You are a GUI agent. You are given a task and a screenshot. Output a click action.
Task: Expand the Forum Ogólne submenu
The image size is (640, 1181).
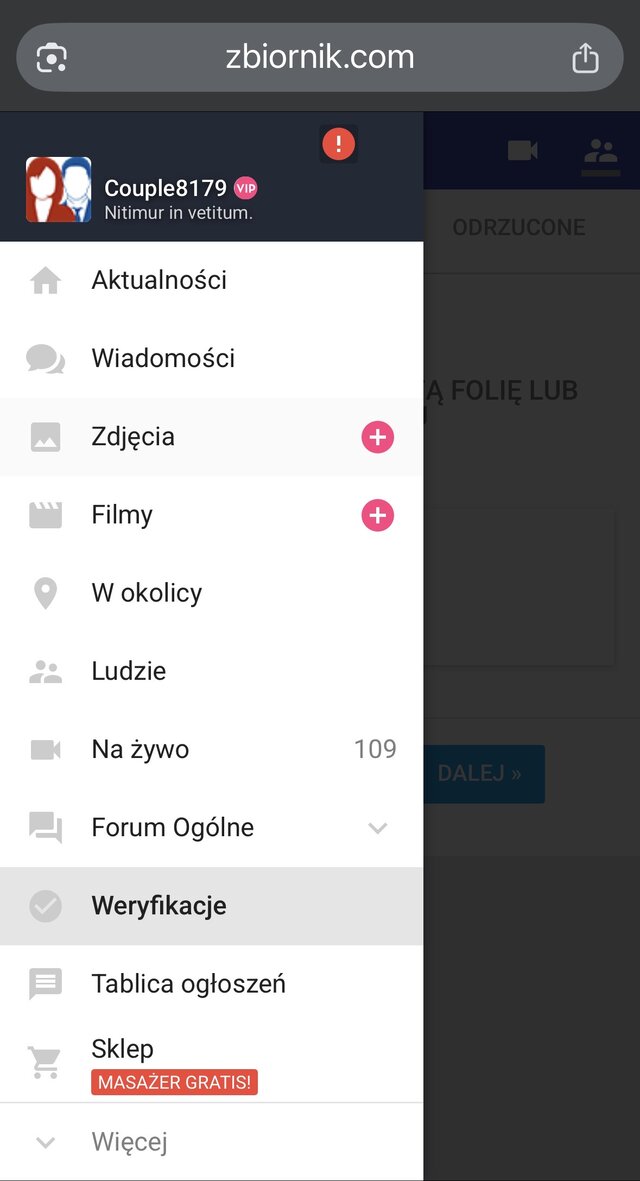tap(377, 828)
